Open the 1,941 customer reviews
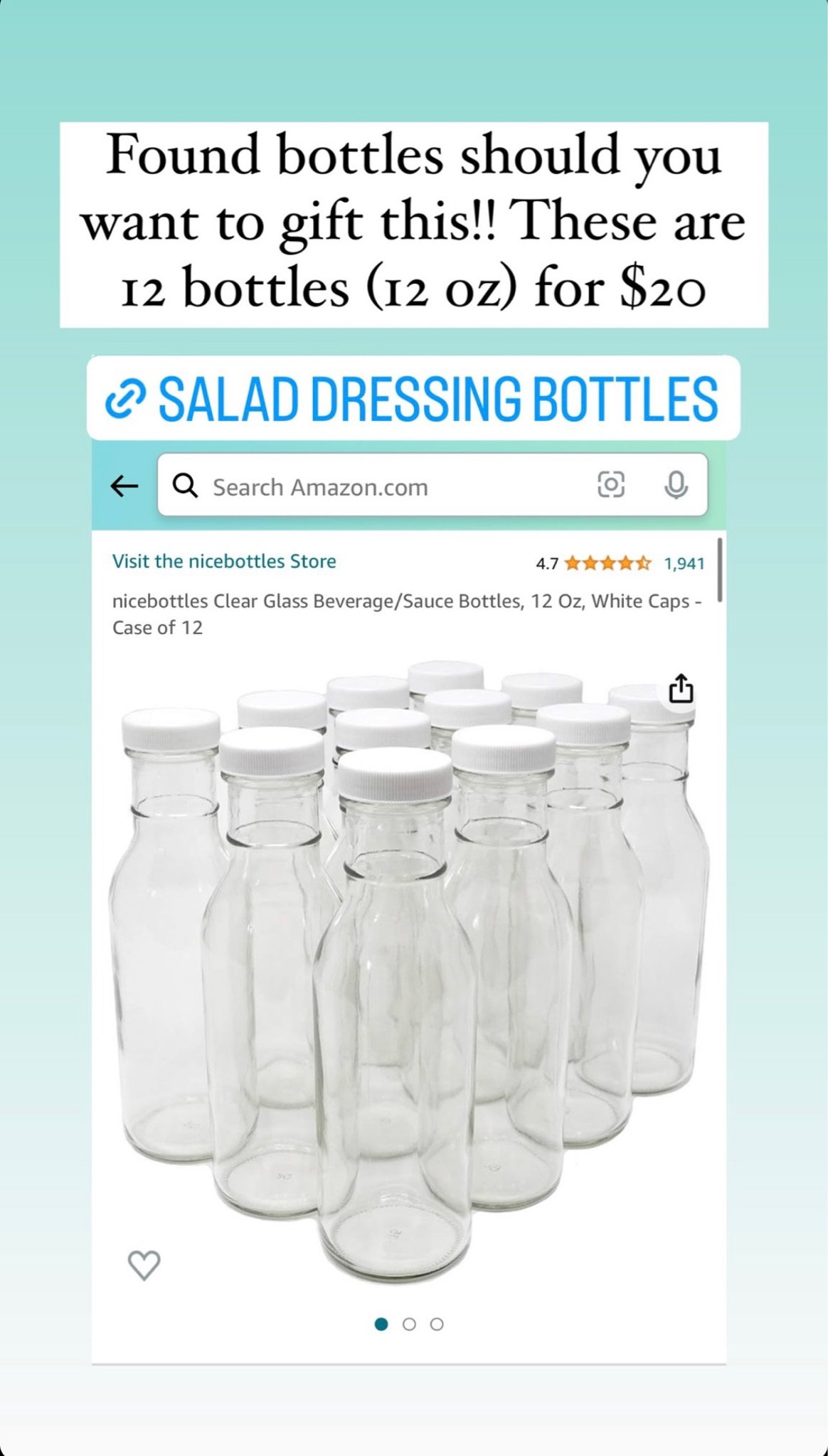The width and height of the screenshot is (828, 1456). pyautogui.click(x=684, y=562)
